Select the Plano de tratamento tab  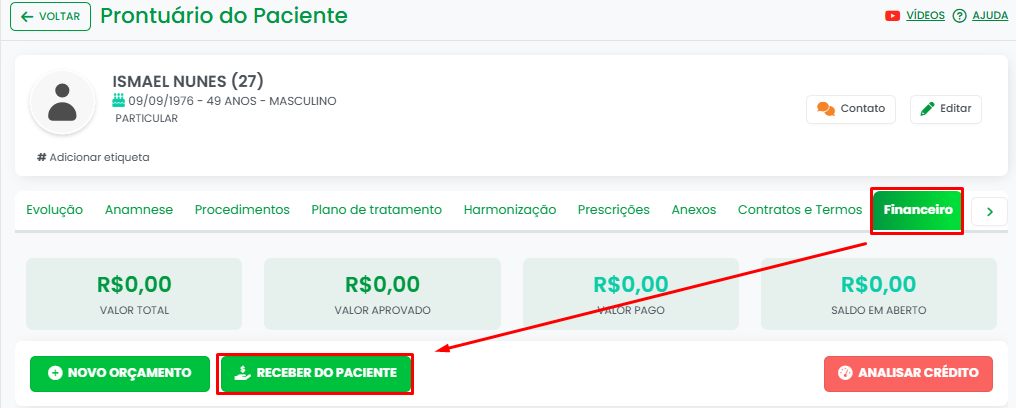tap(376, 210)
